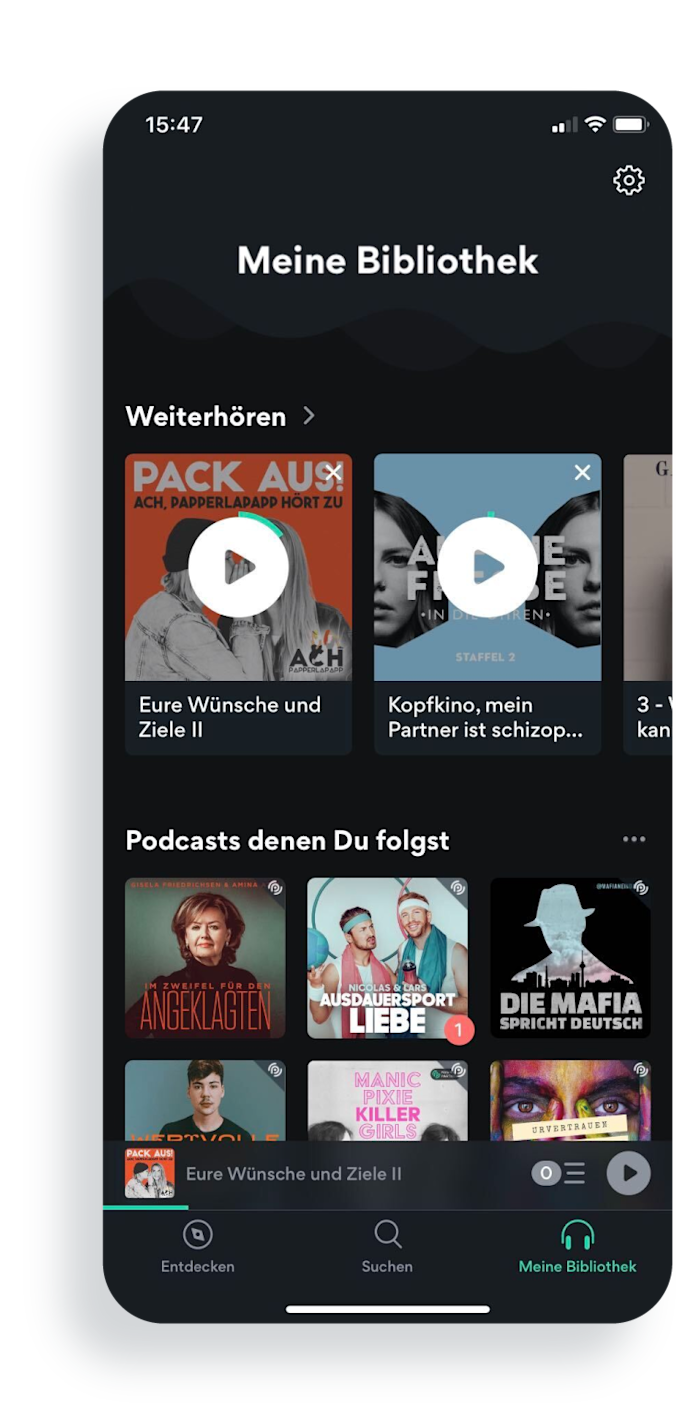The width and height of the screenshot is (700, 1428).
Task: Open the settings gear
Action: click(629, 181)
